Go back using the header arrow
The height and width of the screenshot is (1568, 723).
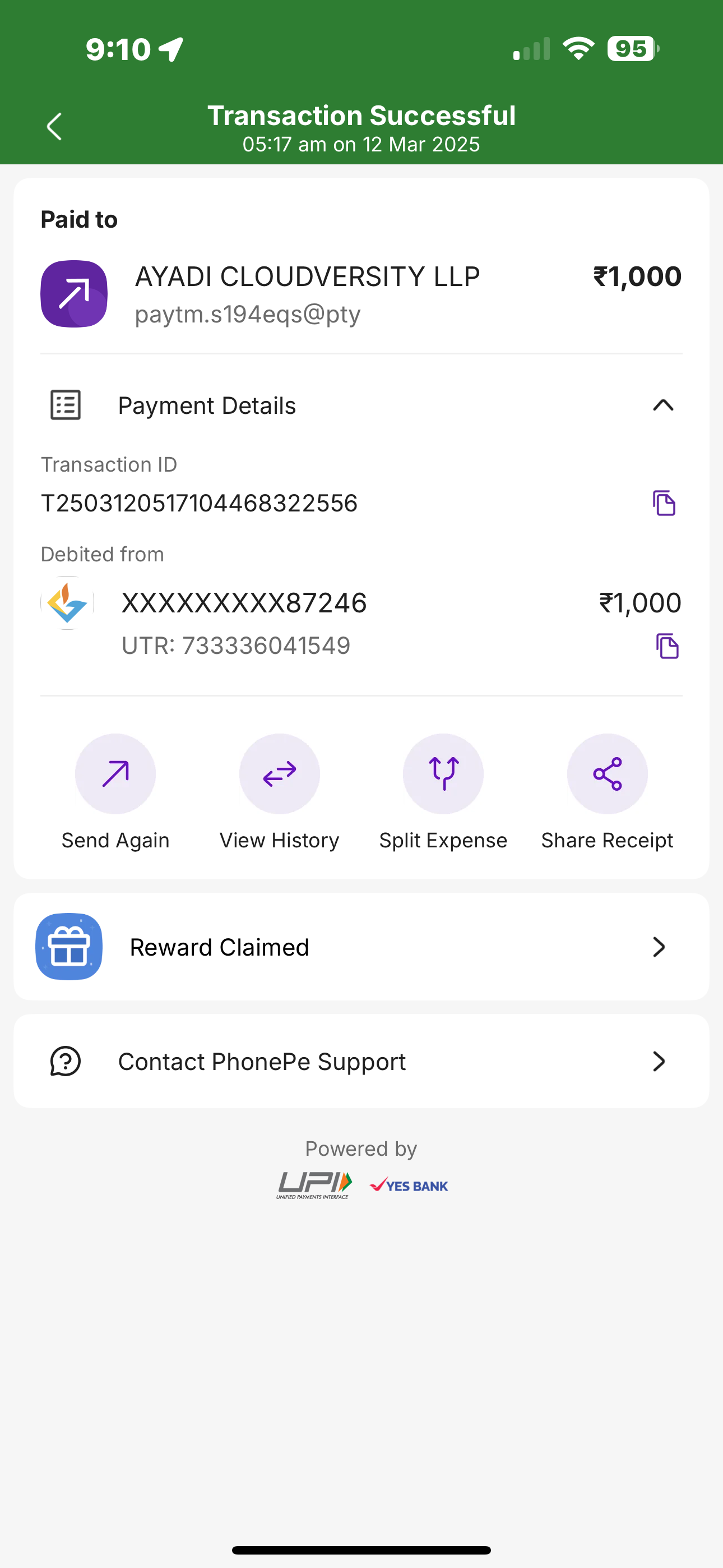pyautogui.click(x=55, y=127)
